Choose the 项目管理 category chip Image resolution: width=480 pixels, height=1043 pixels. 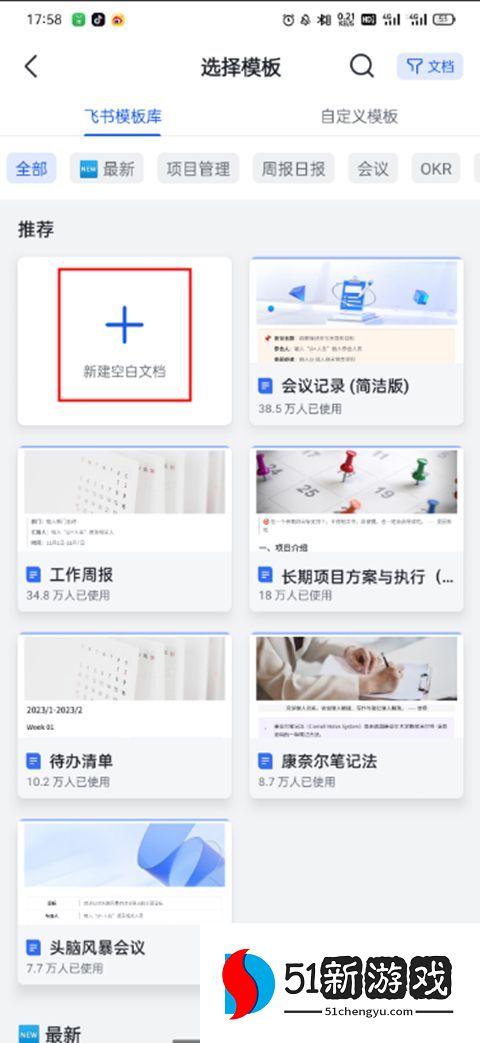(198, 168)
